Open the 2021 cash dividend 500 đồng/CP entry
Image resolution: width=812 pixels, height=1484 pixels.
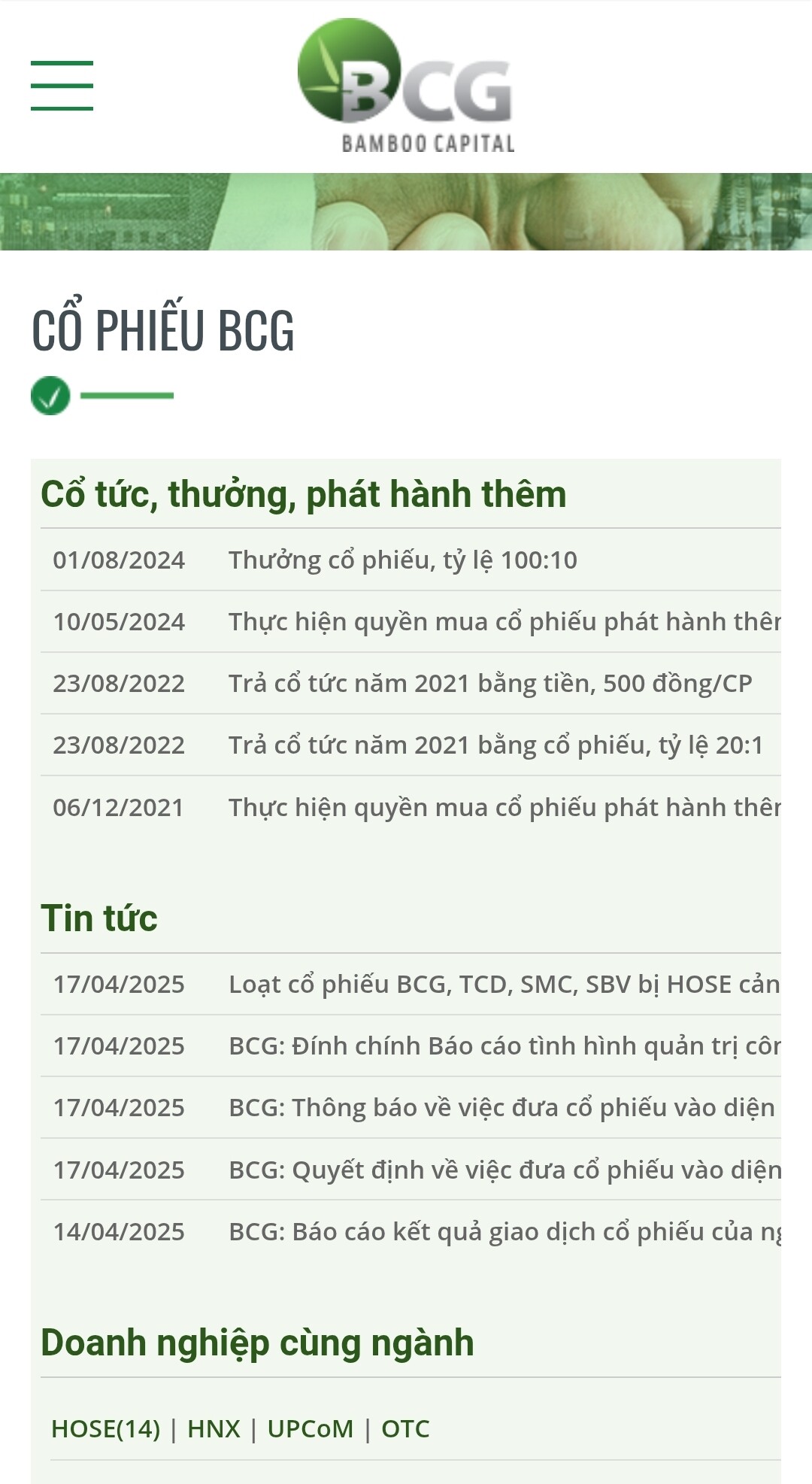pyautogui.click(x=489, y=684)
